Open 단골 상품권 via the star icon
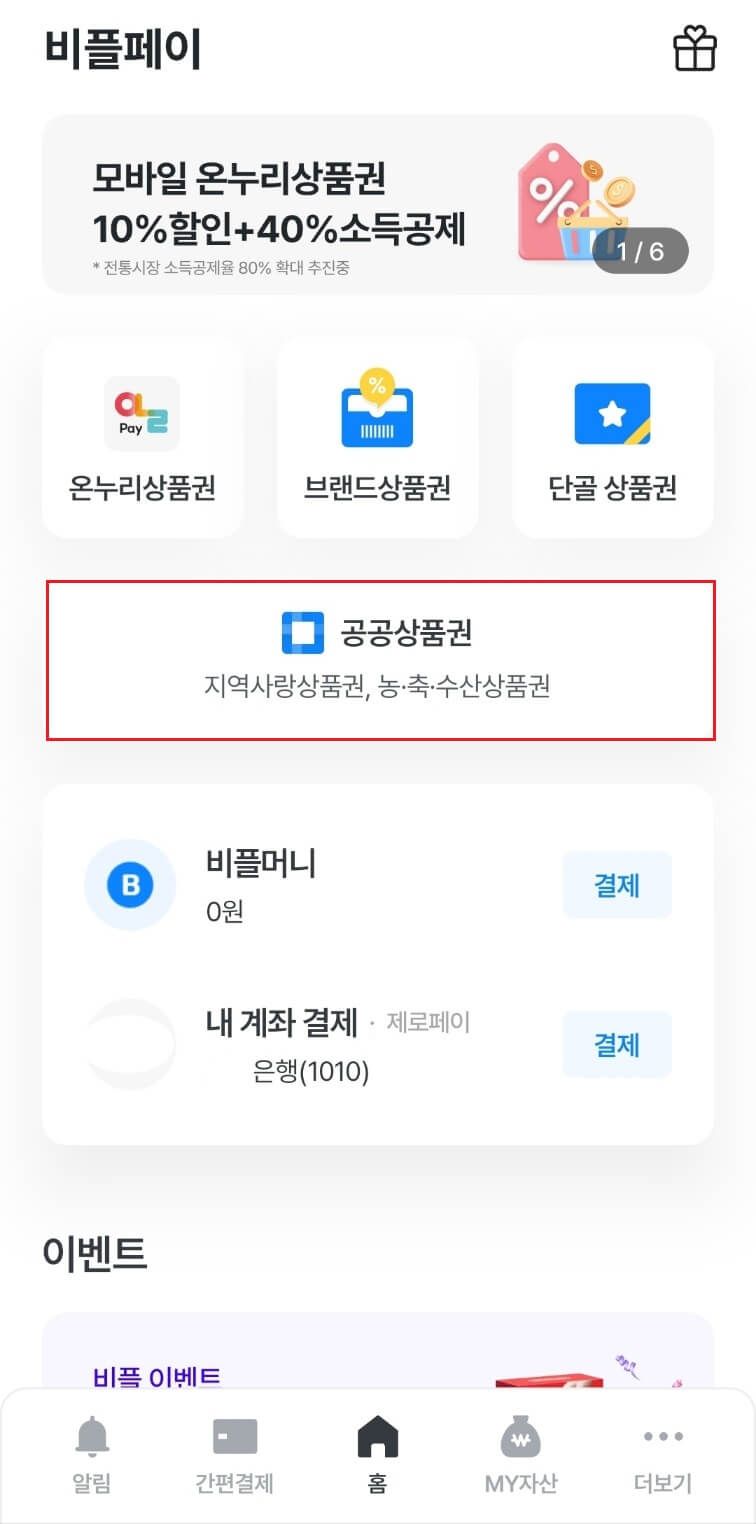Image resolution: width=756 pixels, height=1524 pixels. coord(613,412)
